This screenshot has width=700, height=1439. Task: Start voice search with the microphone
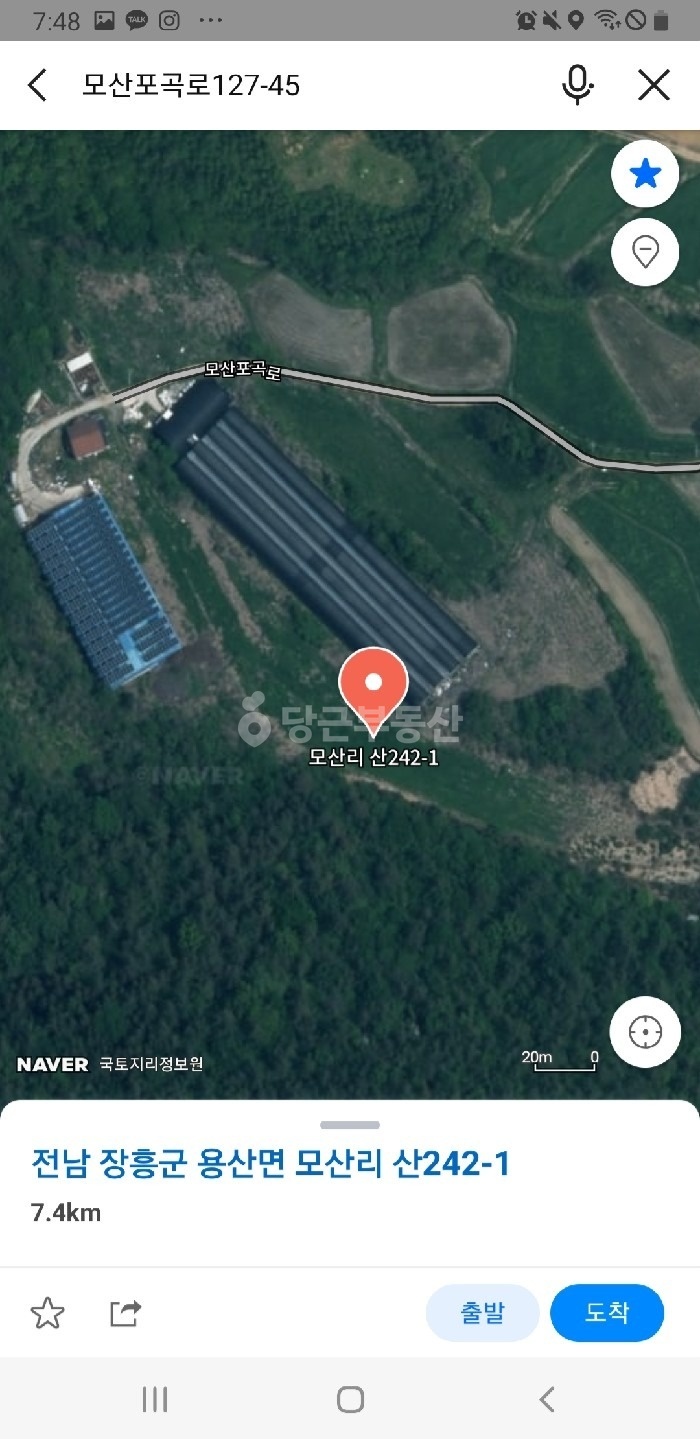coord(577,85)
